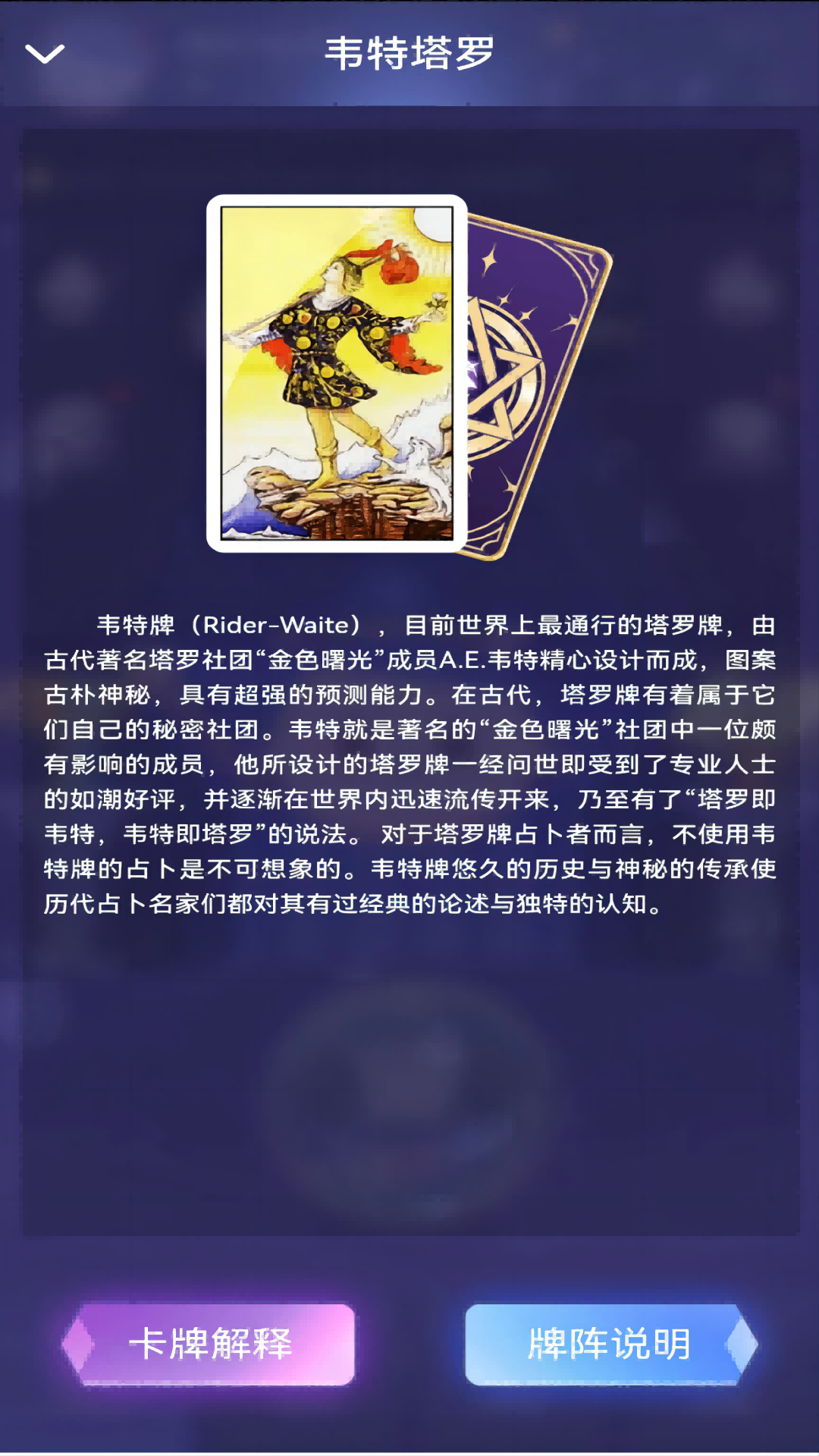Open the 牌阵说明 spread instructions
Image resolution: width=819 pixels, height=1456 pixels.
[609, 1345]
